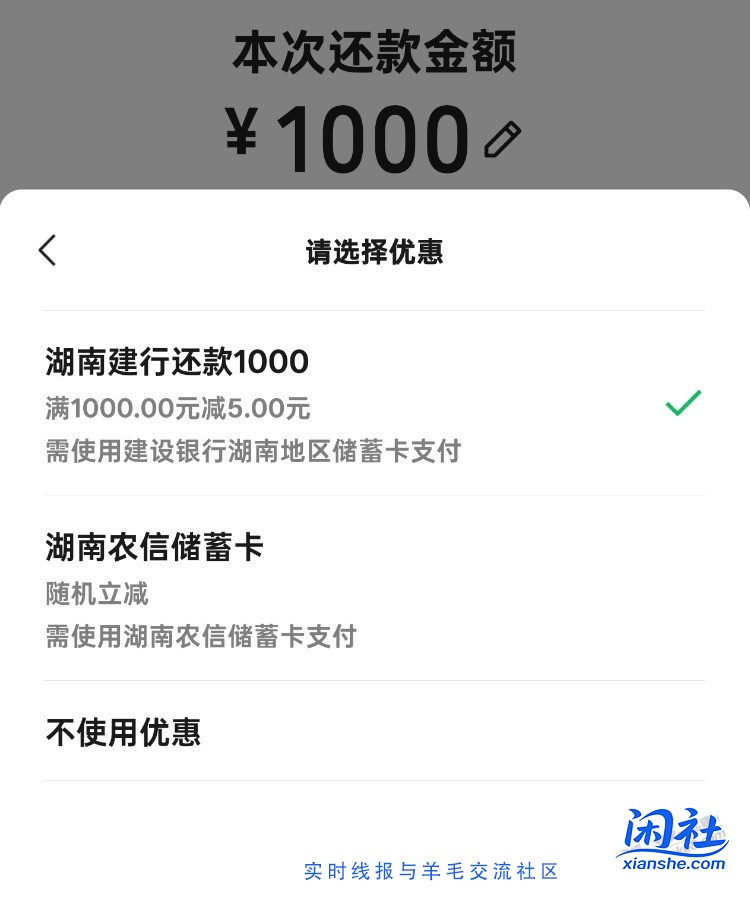Expand the 湖南农信储蓄卡 coupon details
Image resolution: width=750 pixels, height=900 pixels.
152,548
